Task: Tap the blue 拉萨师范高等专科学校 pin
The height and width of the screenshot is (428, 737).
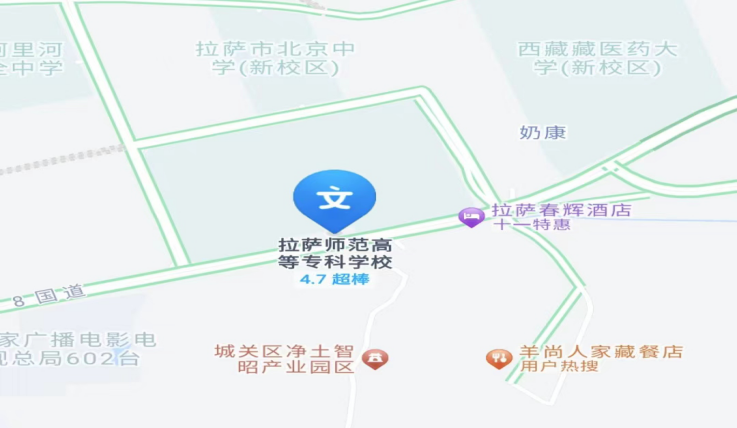Action: click(x=334, y=199)
